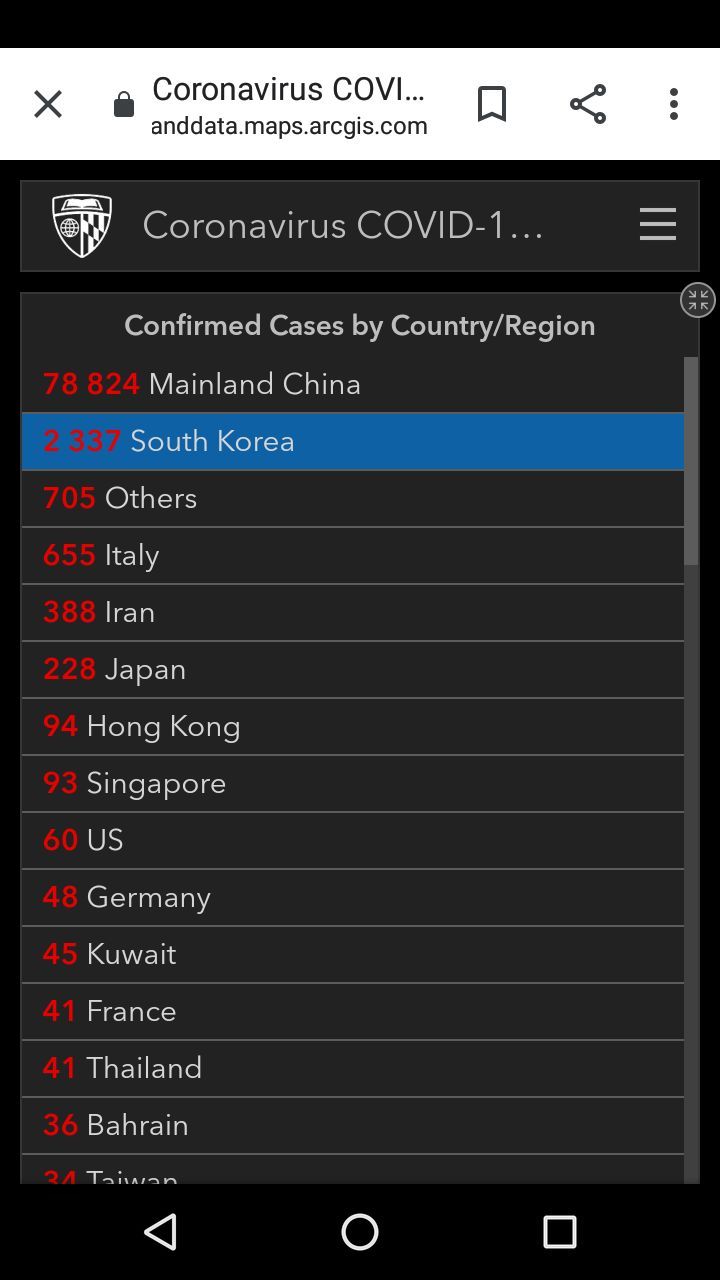The width and height of the screenshot is (720, 1280).
Task: Select Mainland China row
Action: 352,384
